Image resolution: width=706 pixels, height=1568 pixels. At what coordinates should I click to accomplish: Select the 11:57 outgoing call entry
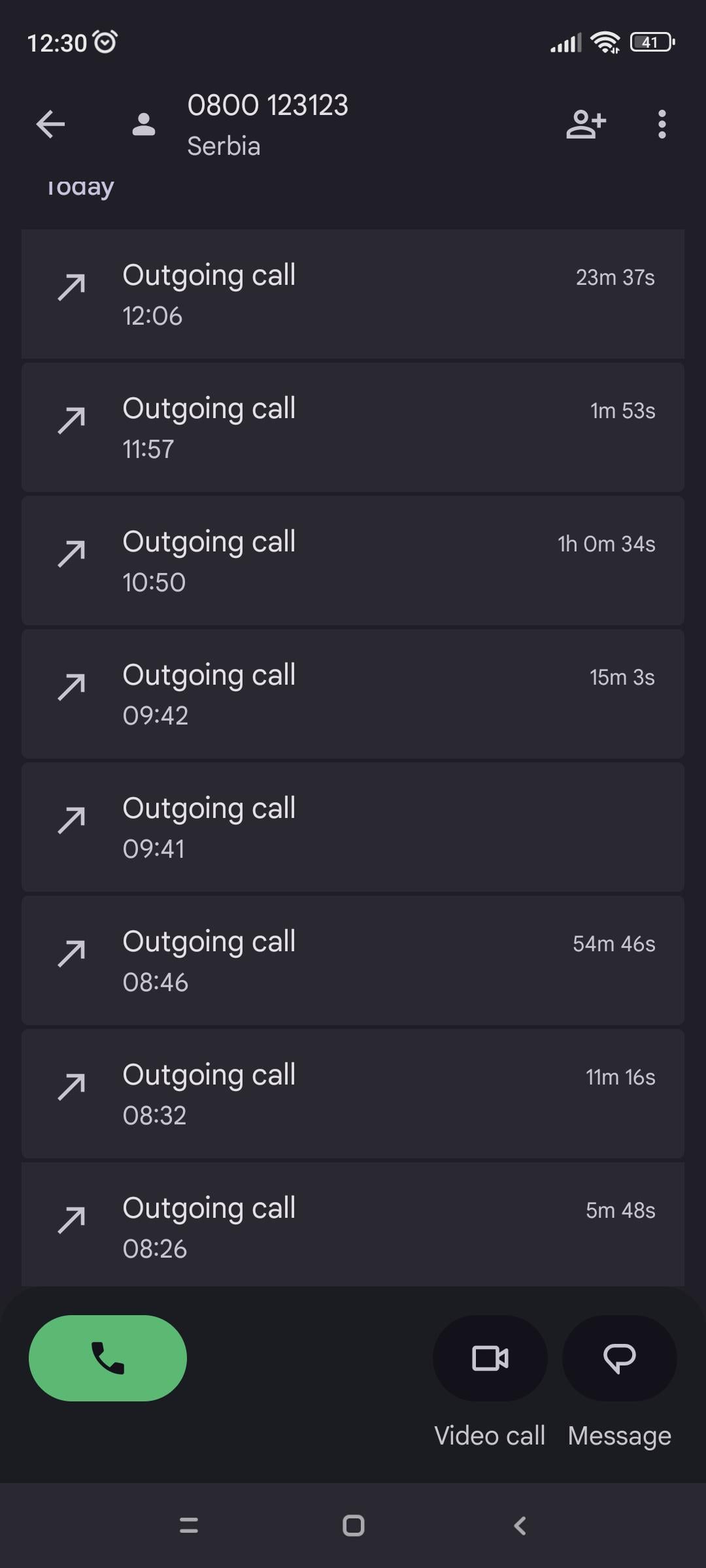coord(353,427)
